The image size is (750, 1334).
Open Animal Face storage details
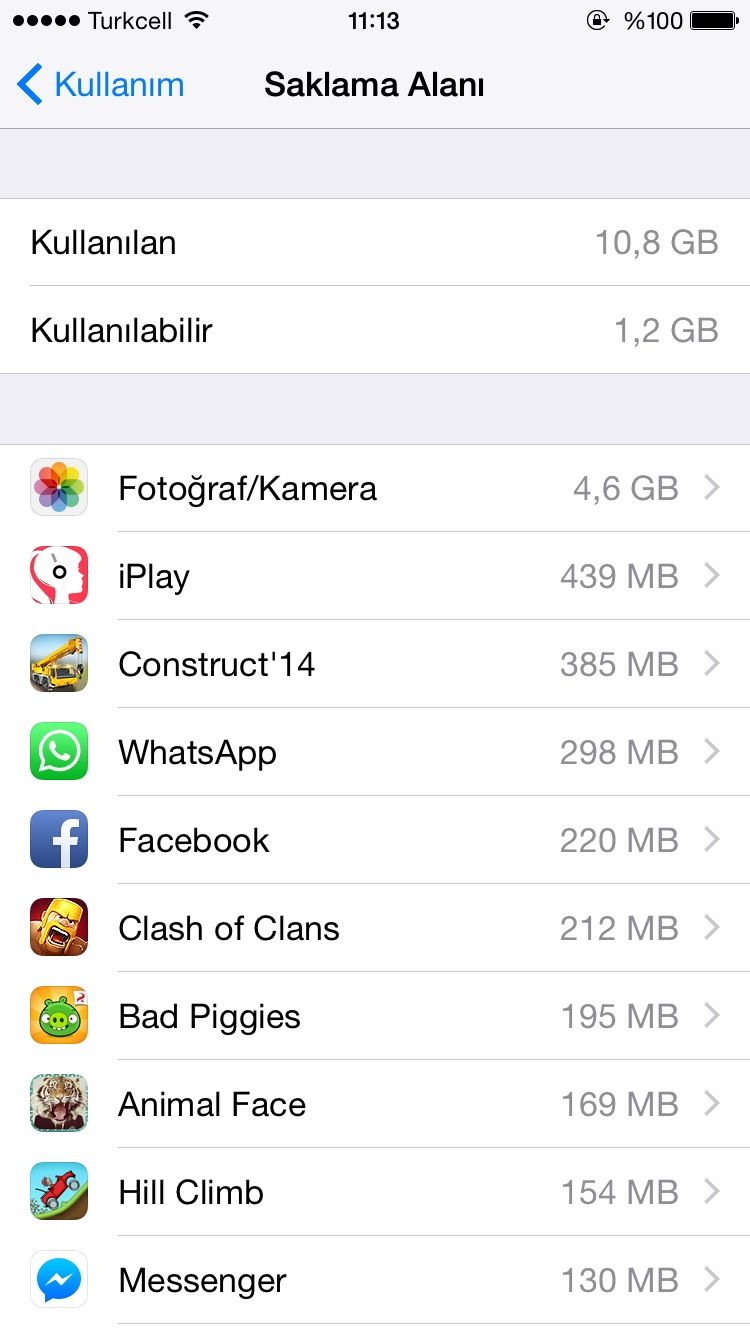click(375, 1104)
